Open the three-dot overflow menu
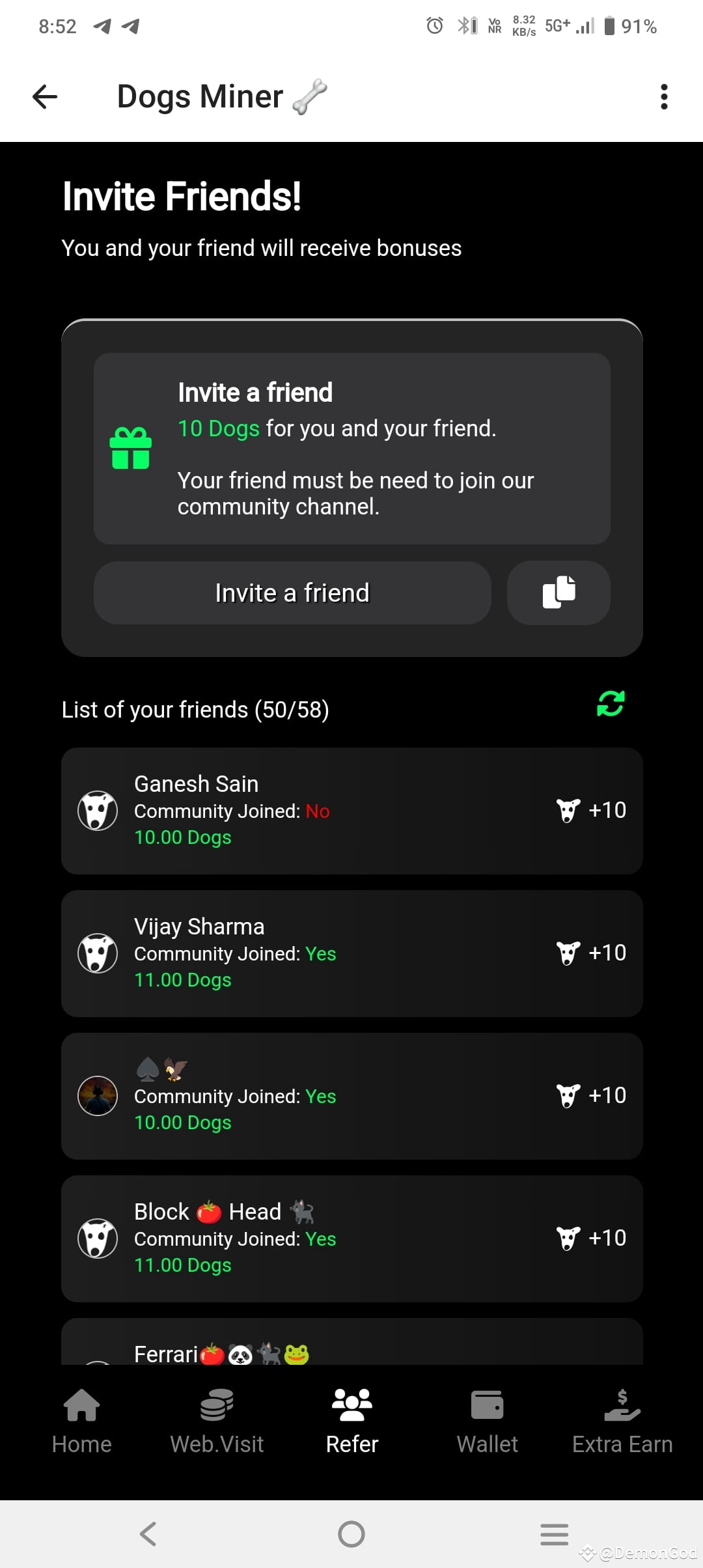The height and width of the screenshot is (1568, 703). (665, 96)
